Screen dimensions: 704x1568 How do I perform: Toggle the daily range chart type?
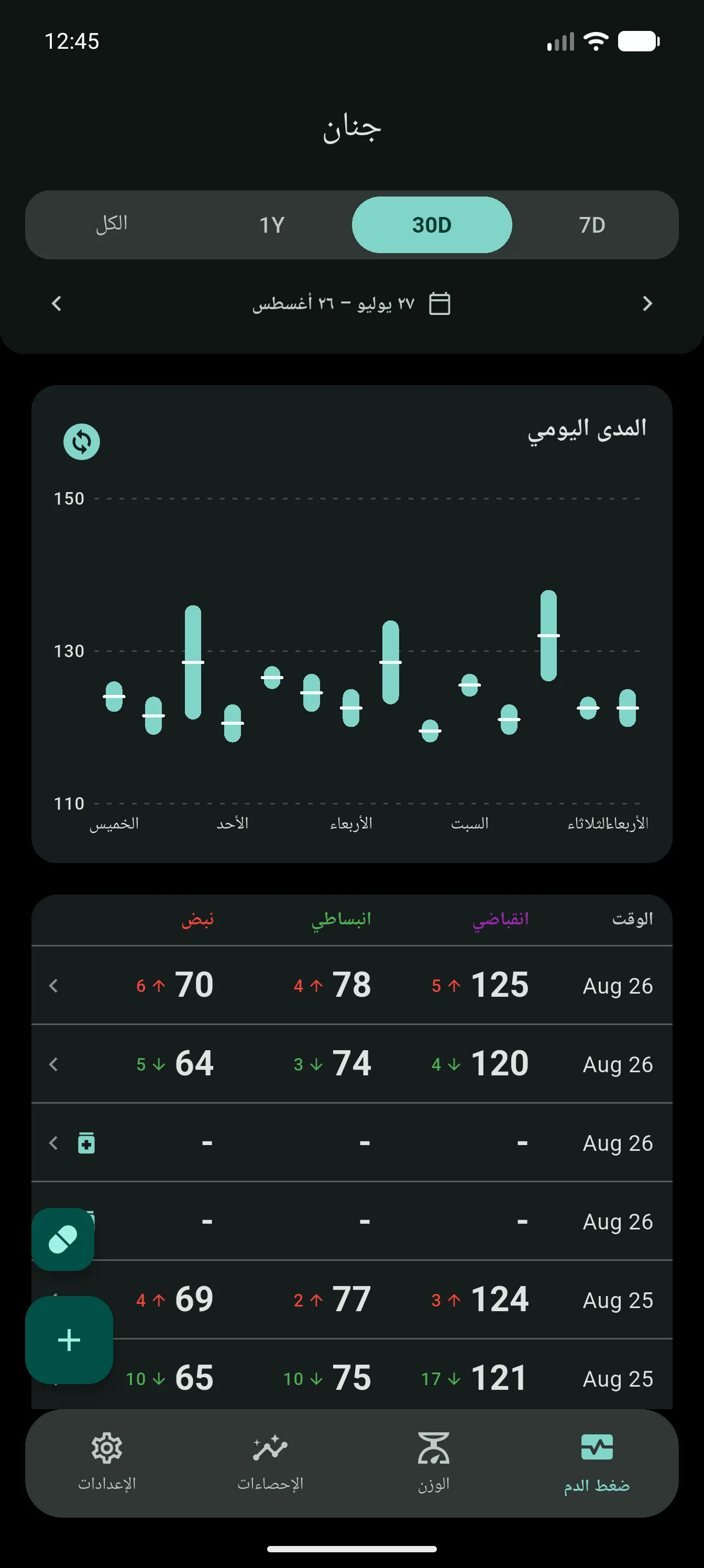82,441
